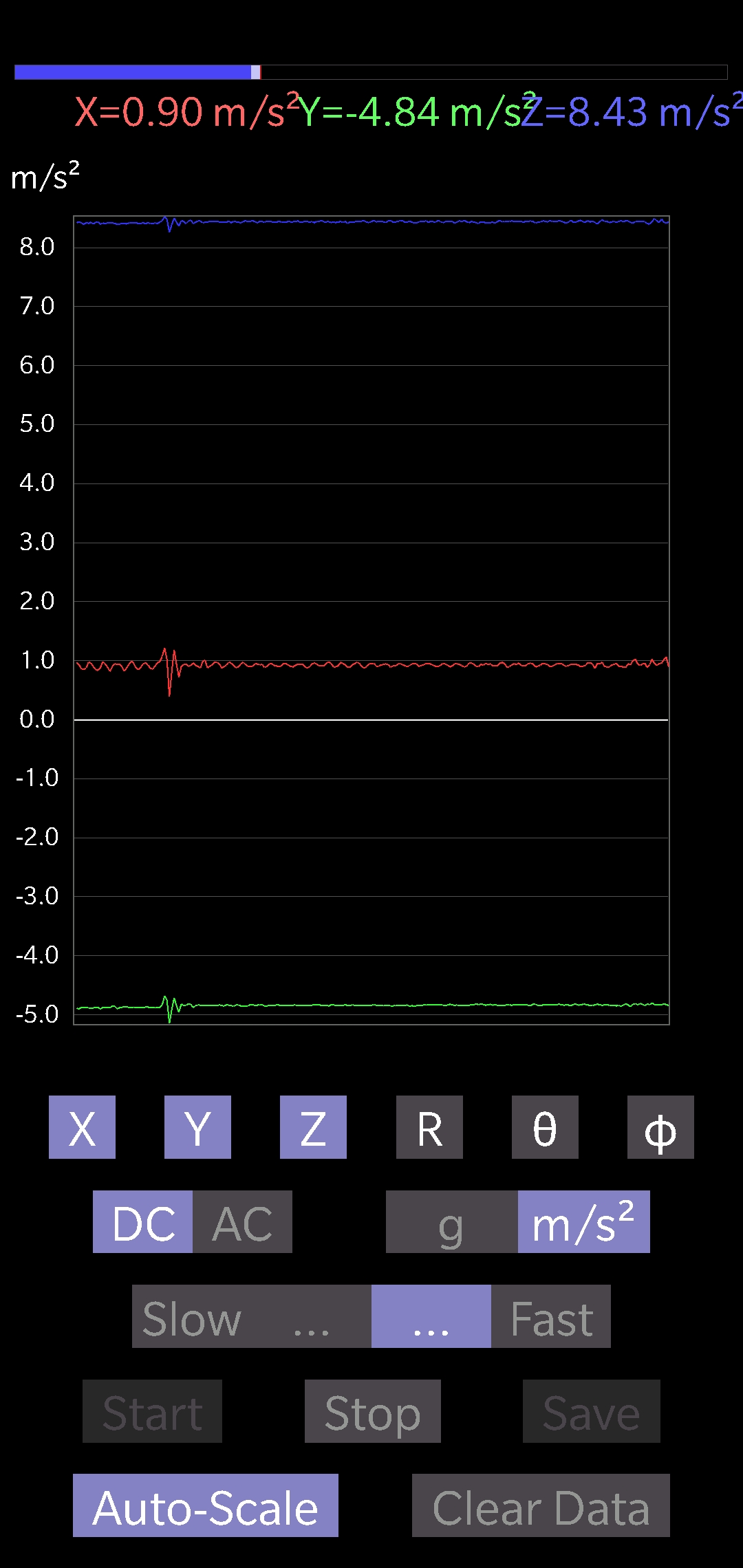Toggle Auto-Scale for the graph

[x=206, y=1505]
